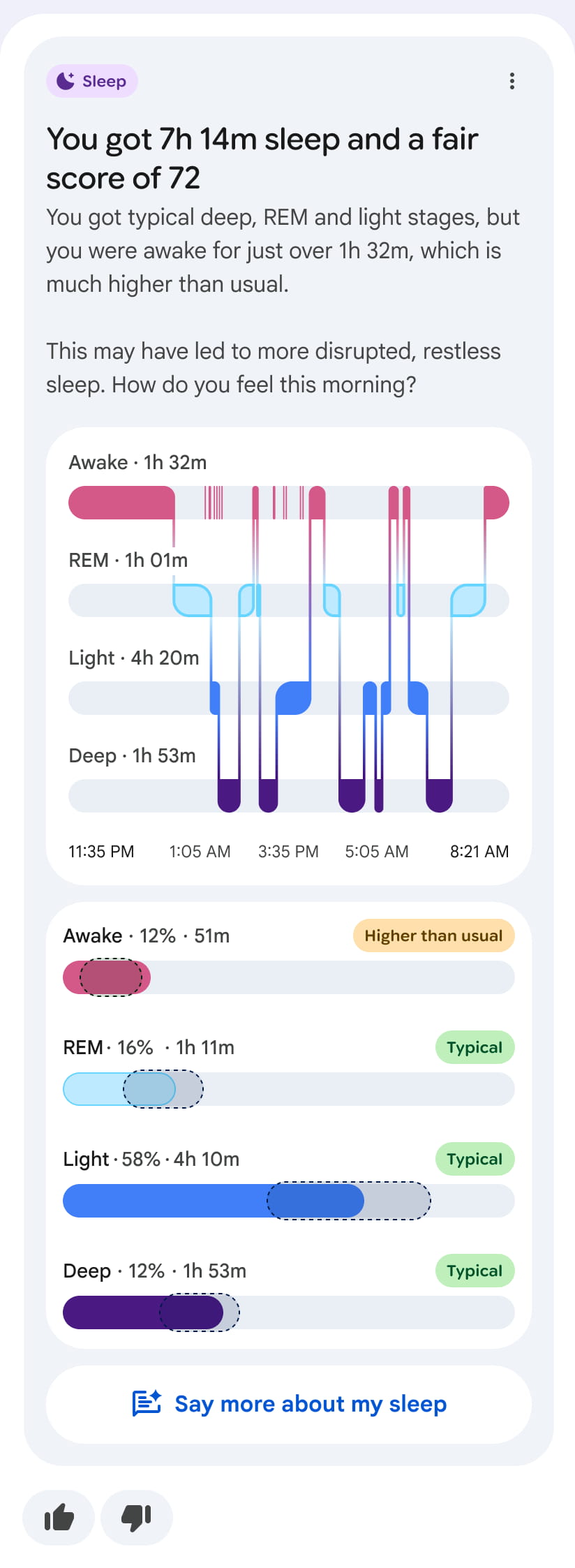Open the three-dot overflow menu
Viewport: 575px width, 1568px height.
click(511, 81)
